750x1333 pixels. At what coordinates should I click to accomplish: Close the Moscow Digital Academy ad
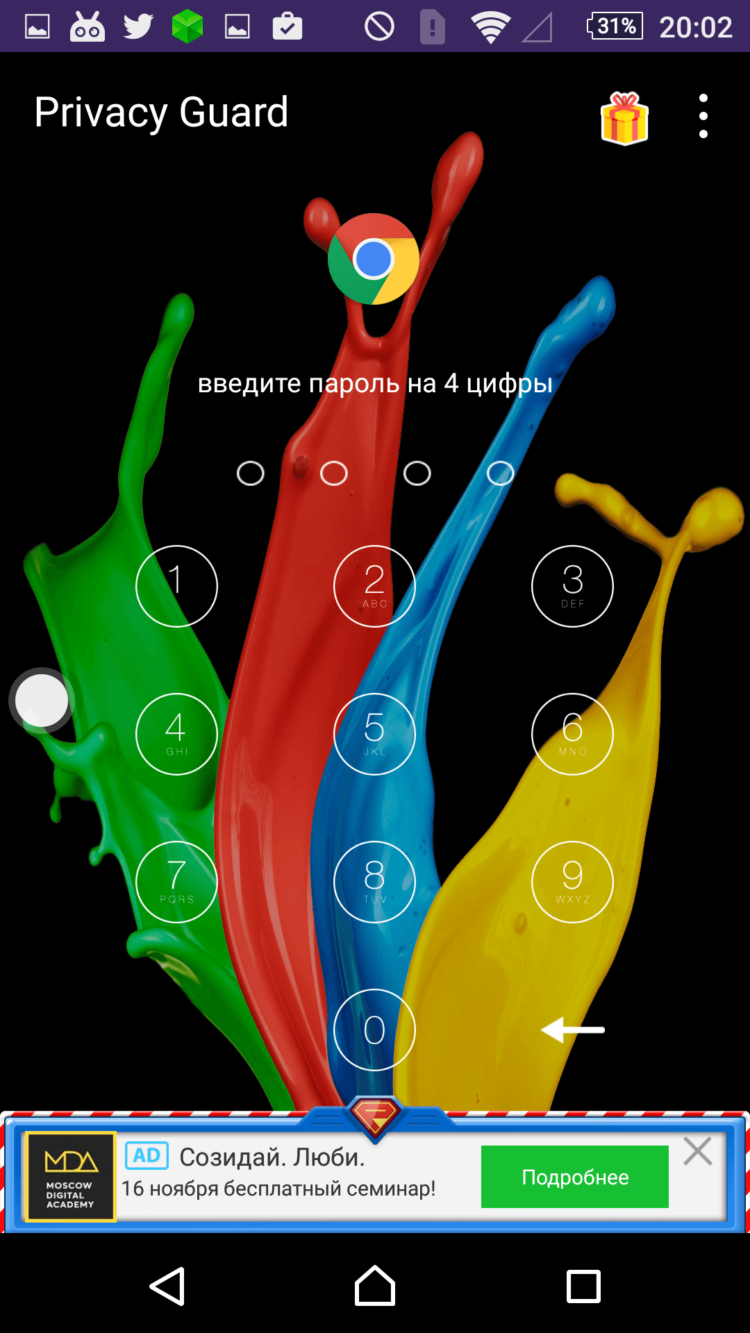pyautogui.click(x=698, y=1152)
